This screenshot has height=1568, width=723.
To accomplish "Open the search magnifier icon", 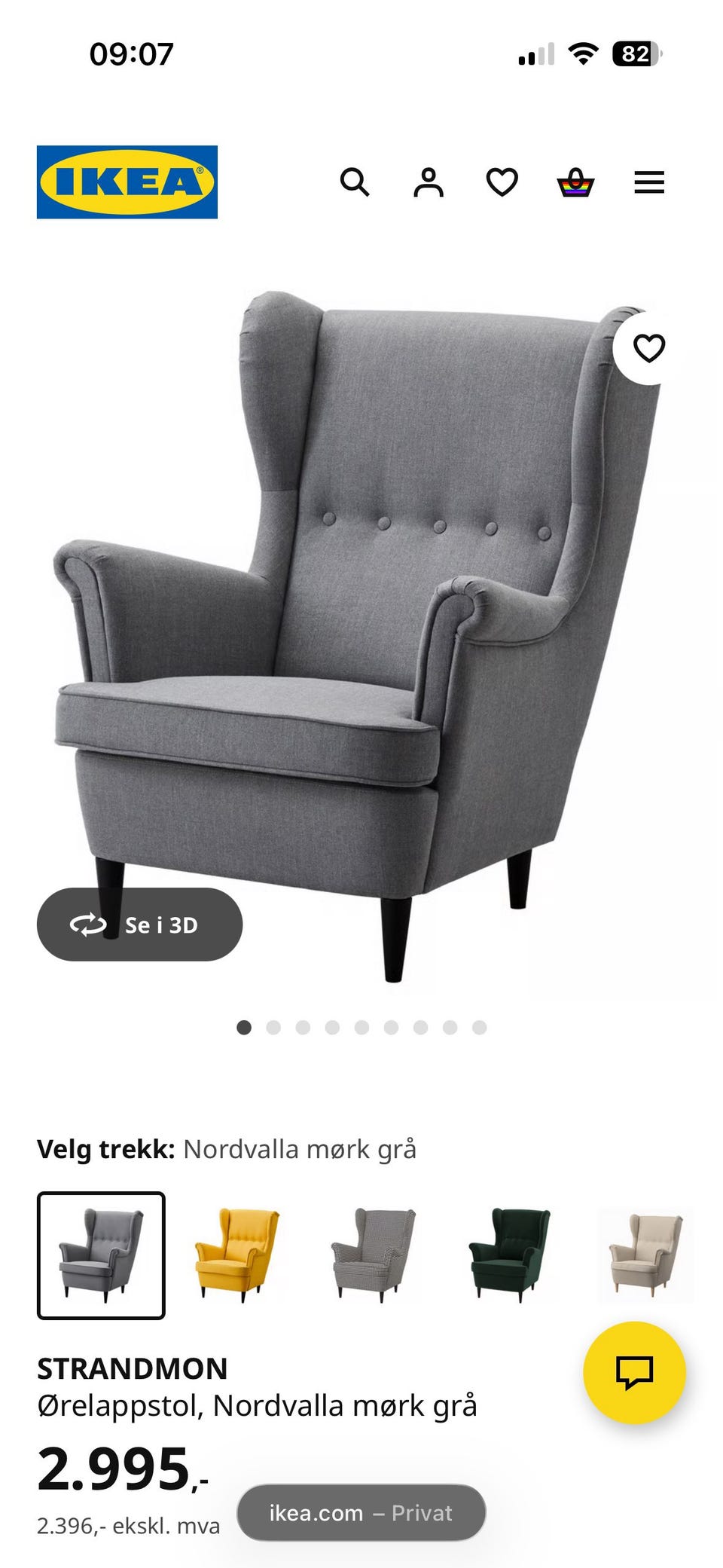I will [x=355, y=182].
